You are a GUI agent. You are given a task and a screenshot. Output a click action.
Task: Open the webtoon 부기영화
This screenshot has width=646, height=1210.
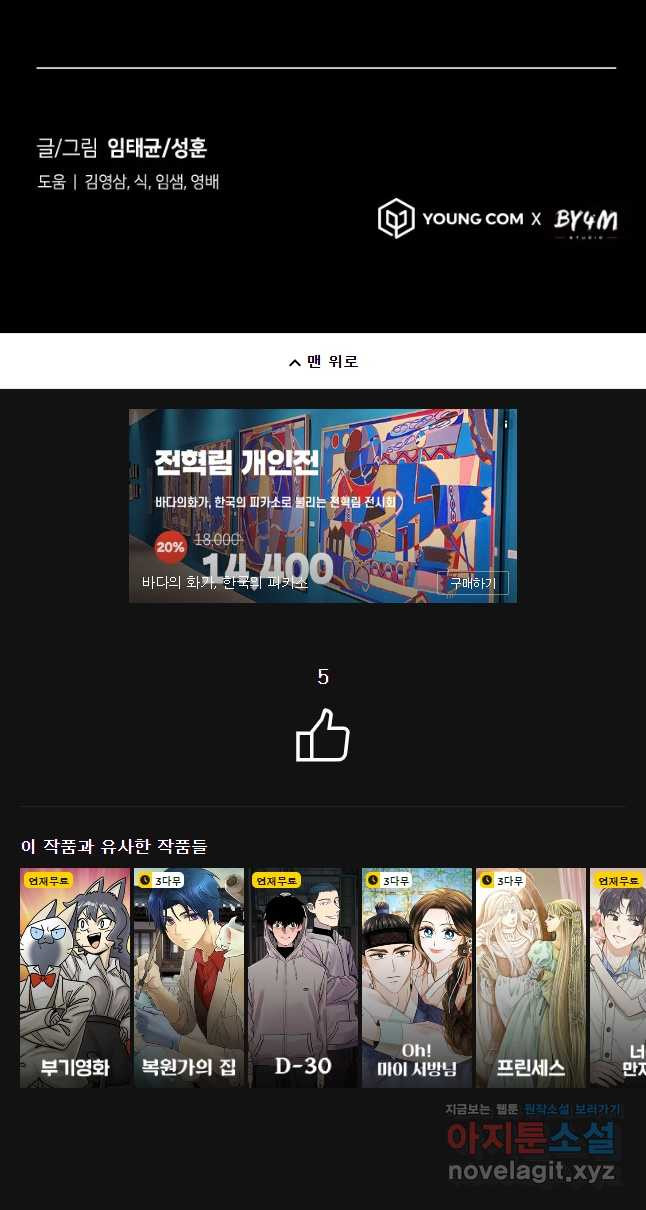(75, 977)
